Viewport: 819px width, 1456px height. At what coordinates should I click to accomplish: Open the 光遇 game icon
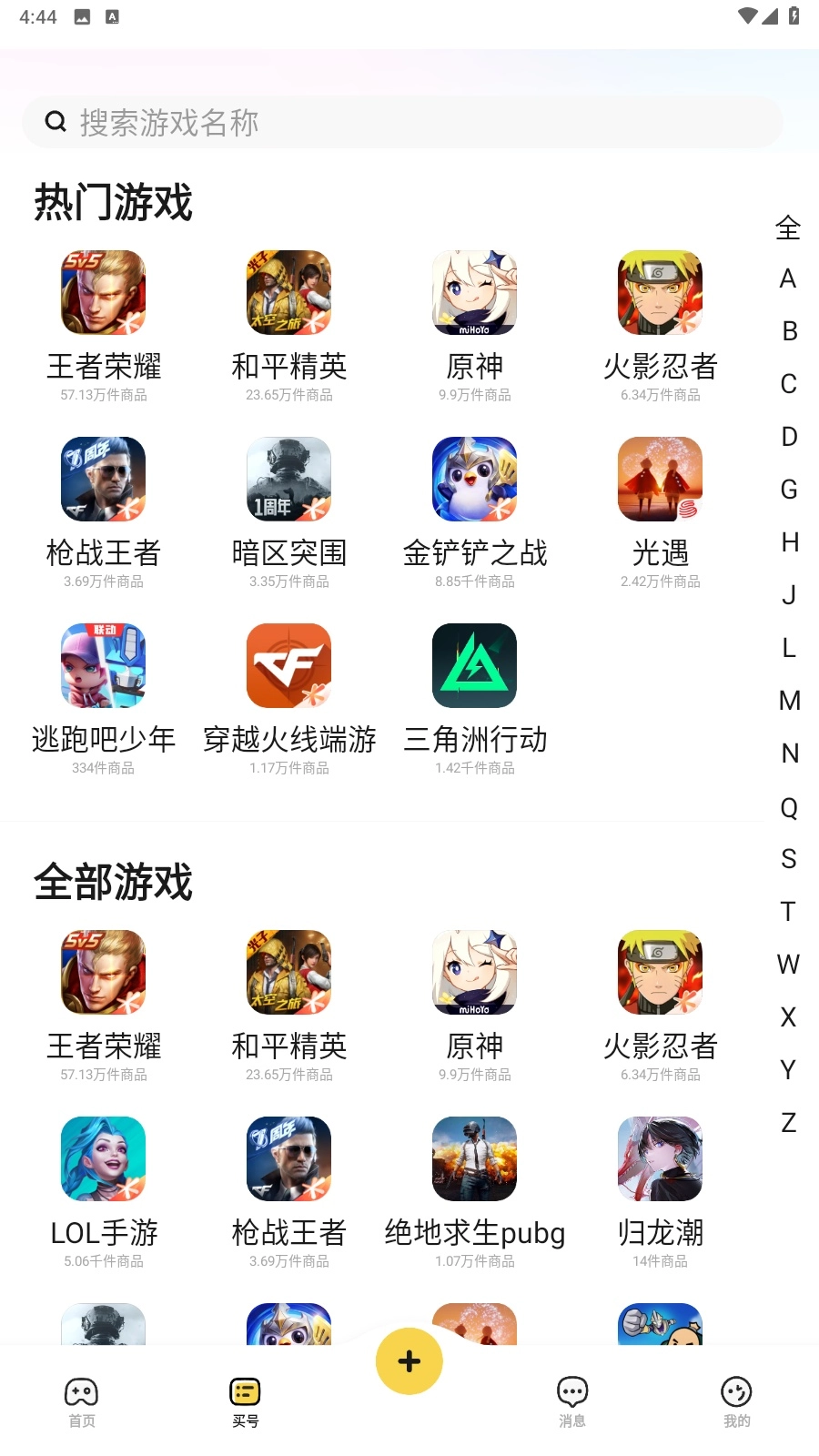tap(659, 480)
